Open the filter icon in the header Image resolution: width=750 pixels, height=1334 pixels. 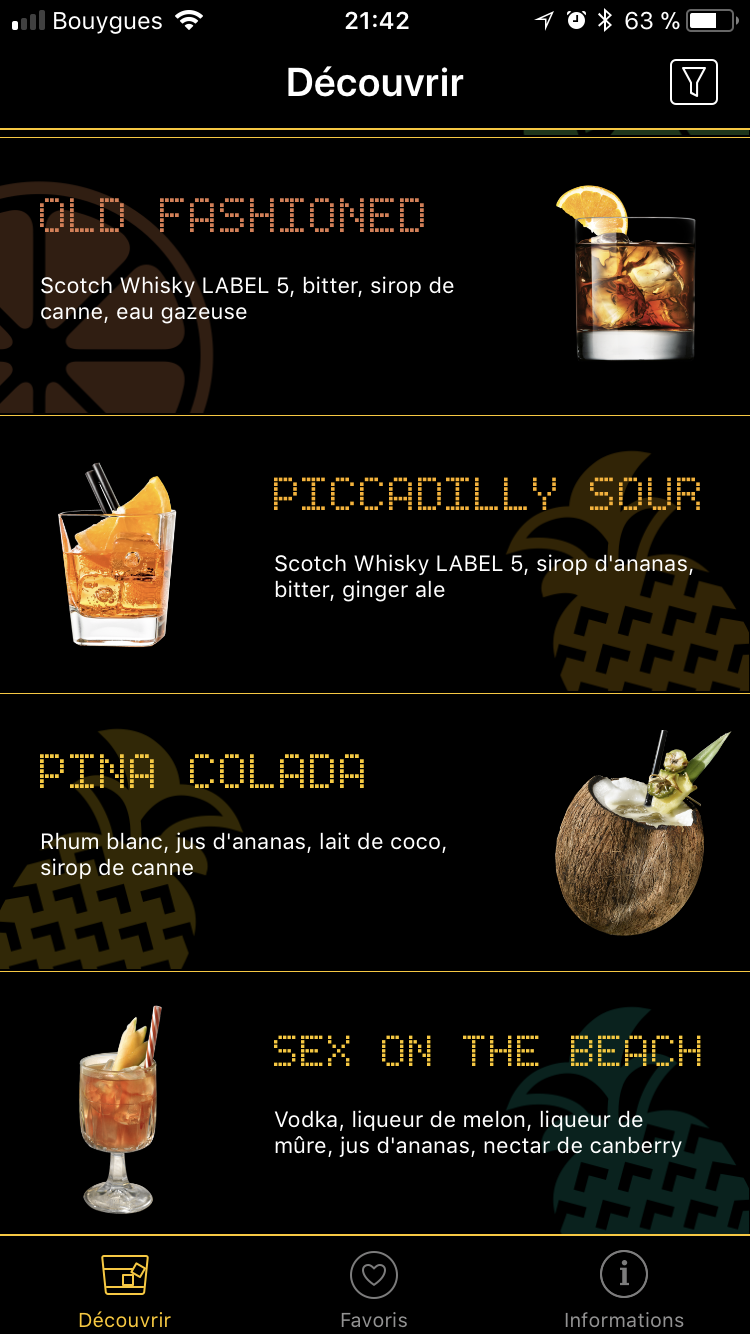(x=694, y=82)
